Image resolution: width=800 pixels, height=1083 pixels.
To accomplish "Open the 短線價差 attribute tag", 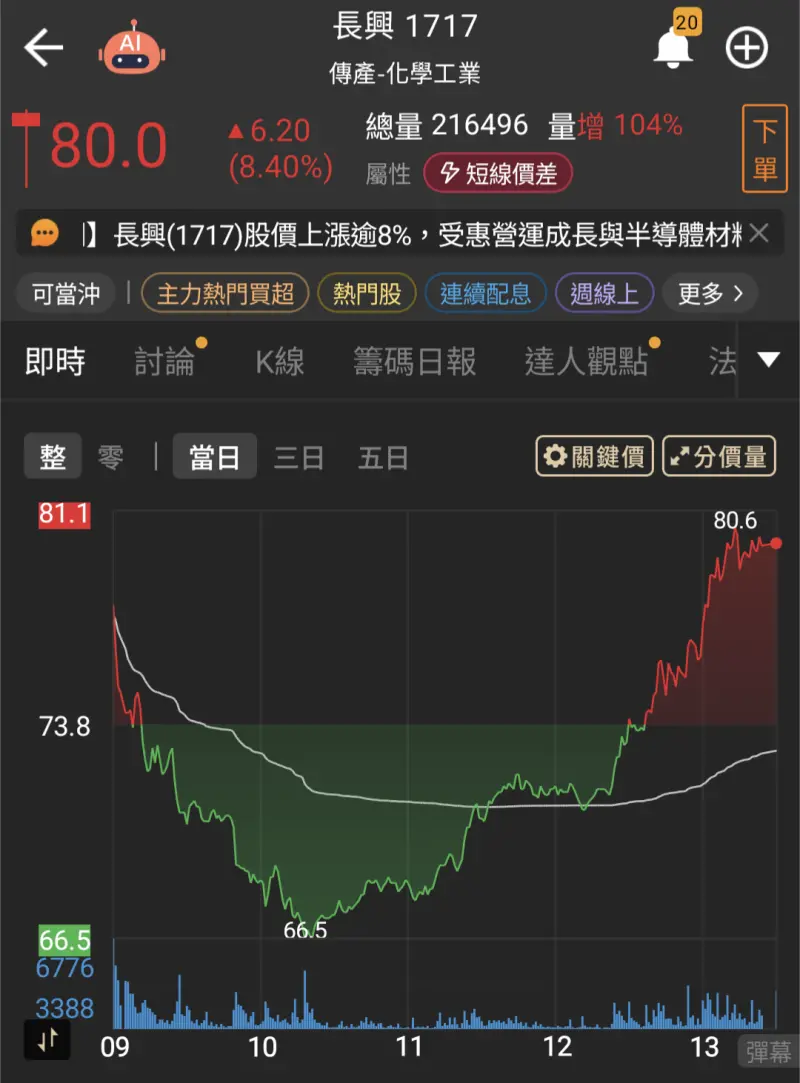I will click(x=498, y=174).
